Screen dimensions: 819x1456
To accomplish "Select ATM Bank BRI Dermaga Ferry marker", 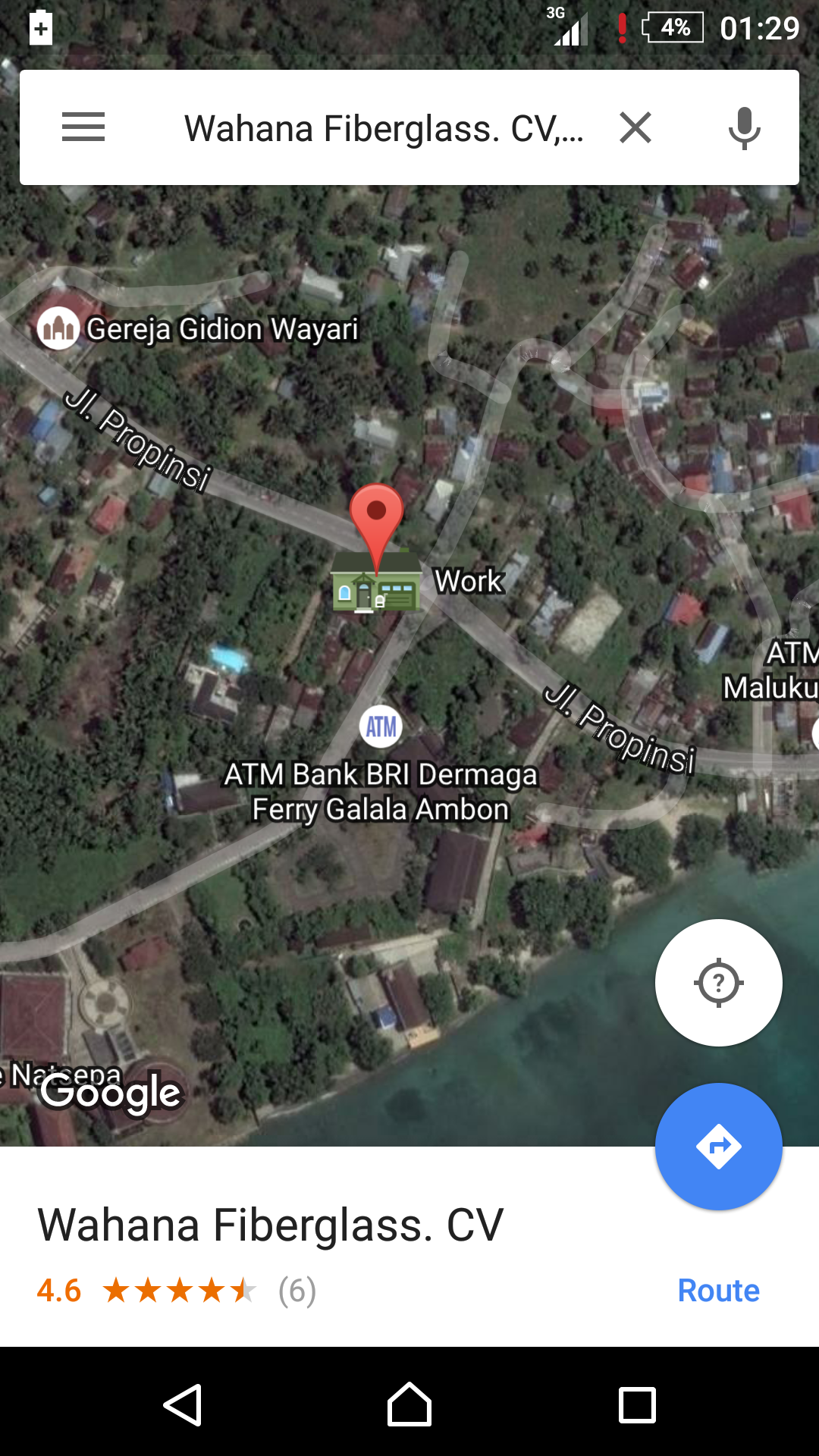I will coord(381,726).
